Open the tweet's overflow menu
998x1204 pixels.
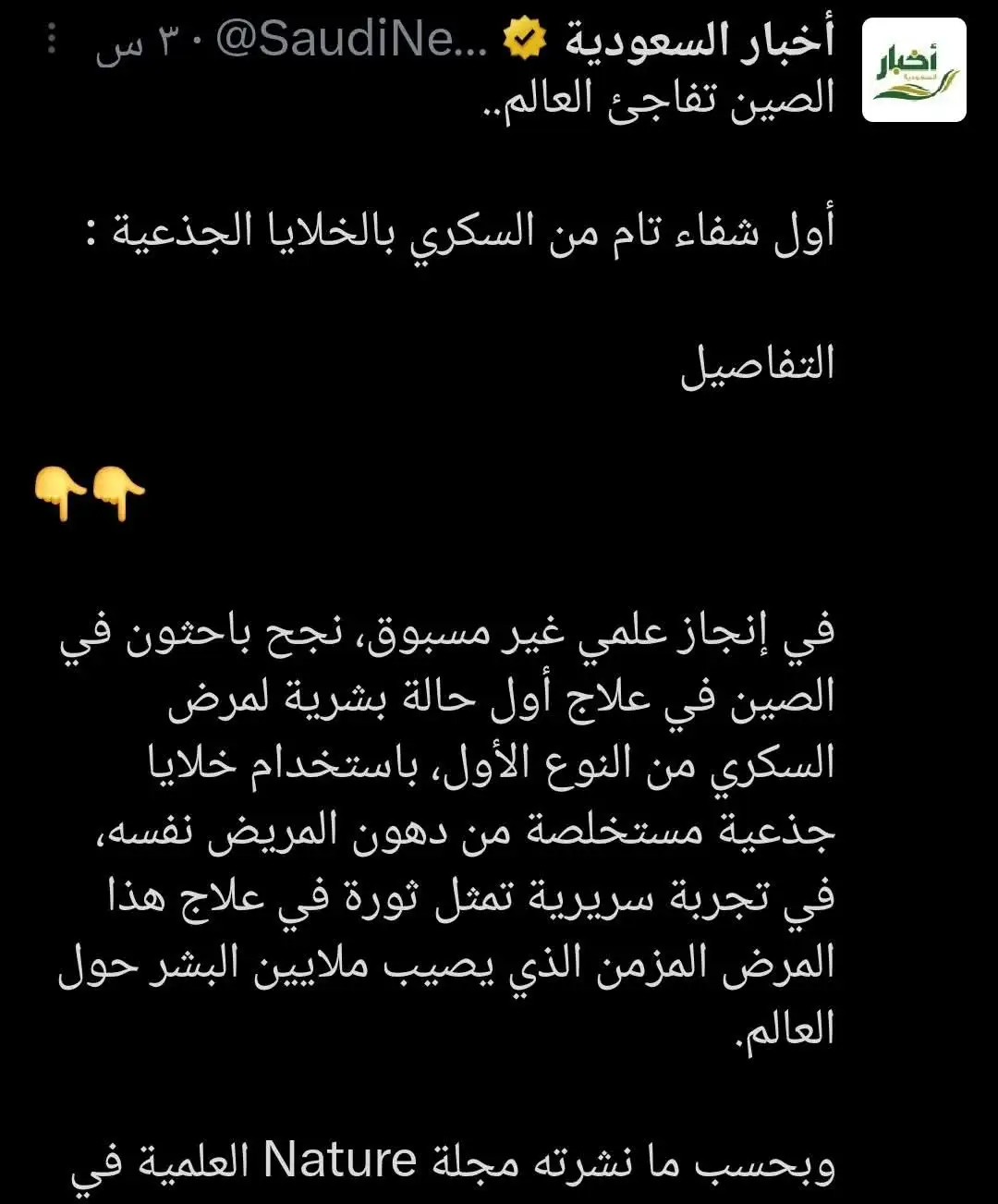52,41
